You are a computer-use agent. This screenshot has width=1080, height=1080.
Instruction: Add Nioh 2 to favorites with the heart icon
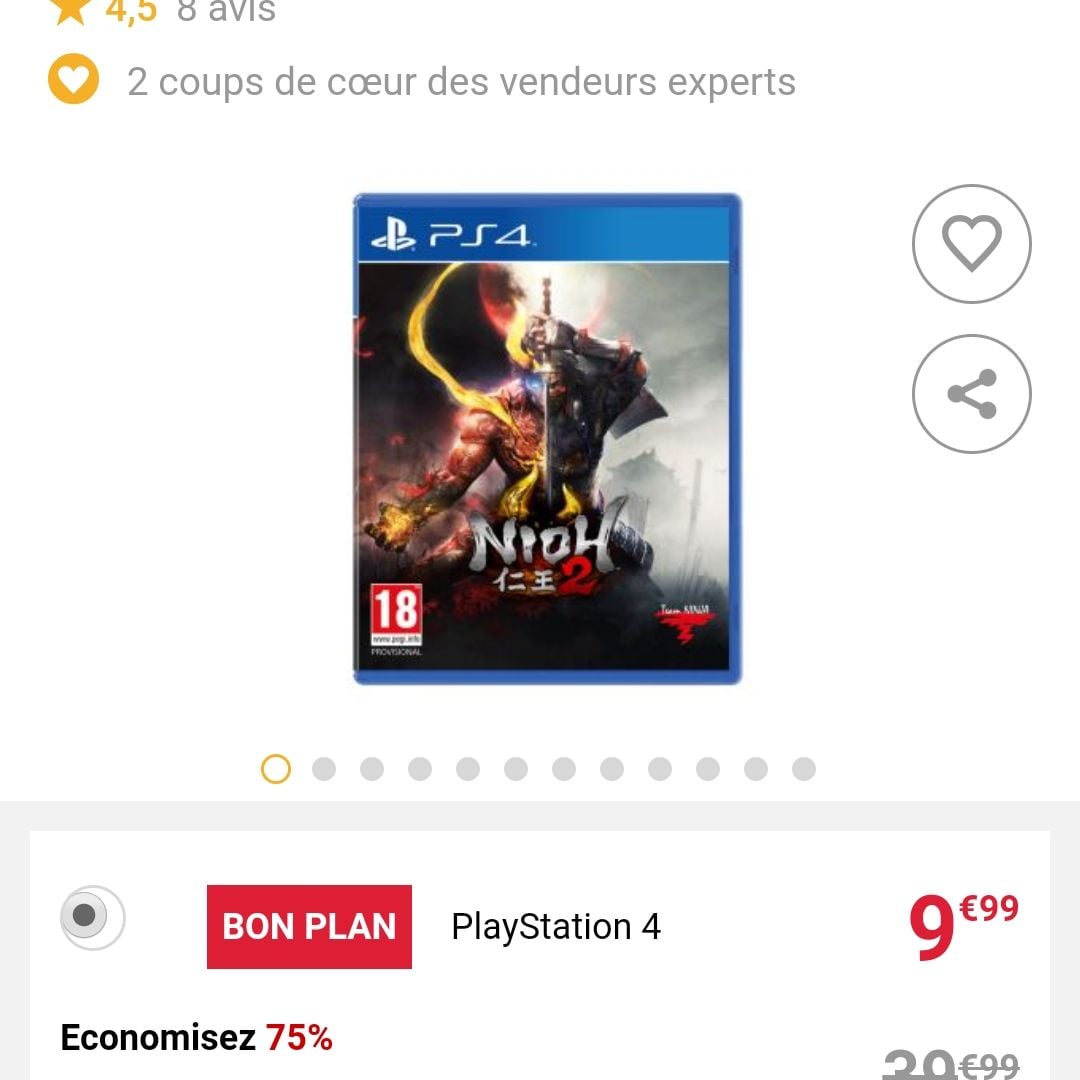(x=971, y=244)
